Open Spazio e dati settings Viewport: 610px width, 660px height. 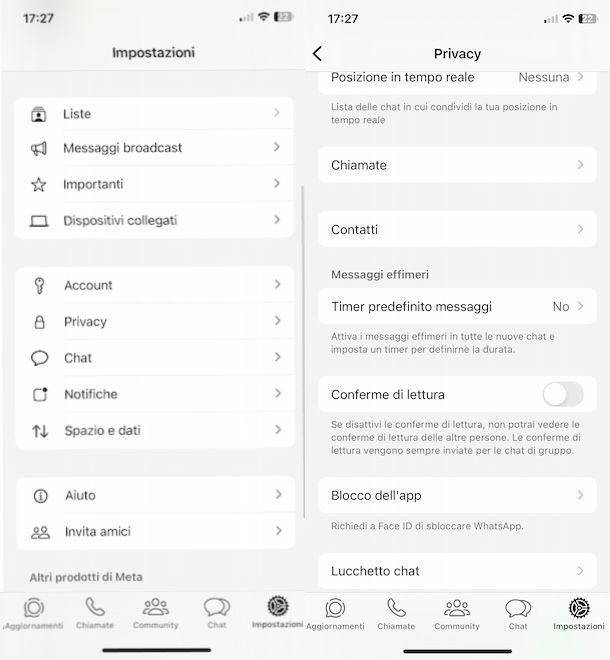pos(154,430)
